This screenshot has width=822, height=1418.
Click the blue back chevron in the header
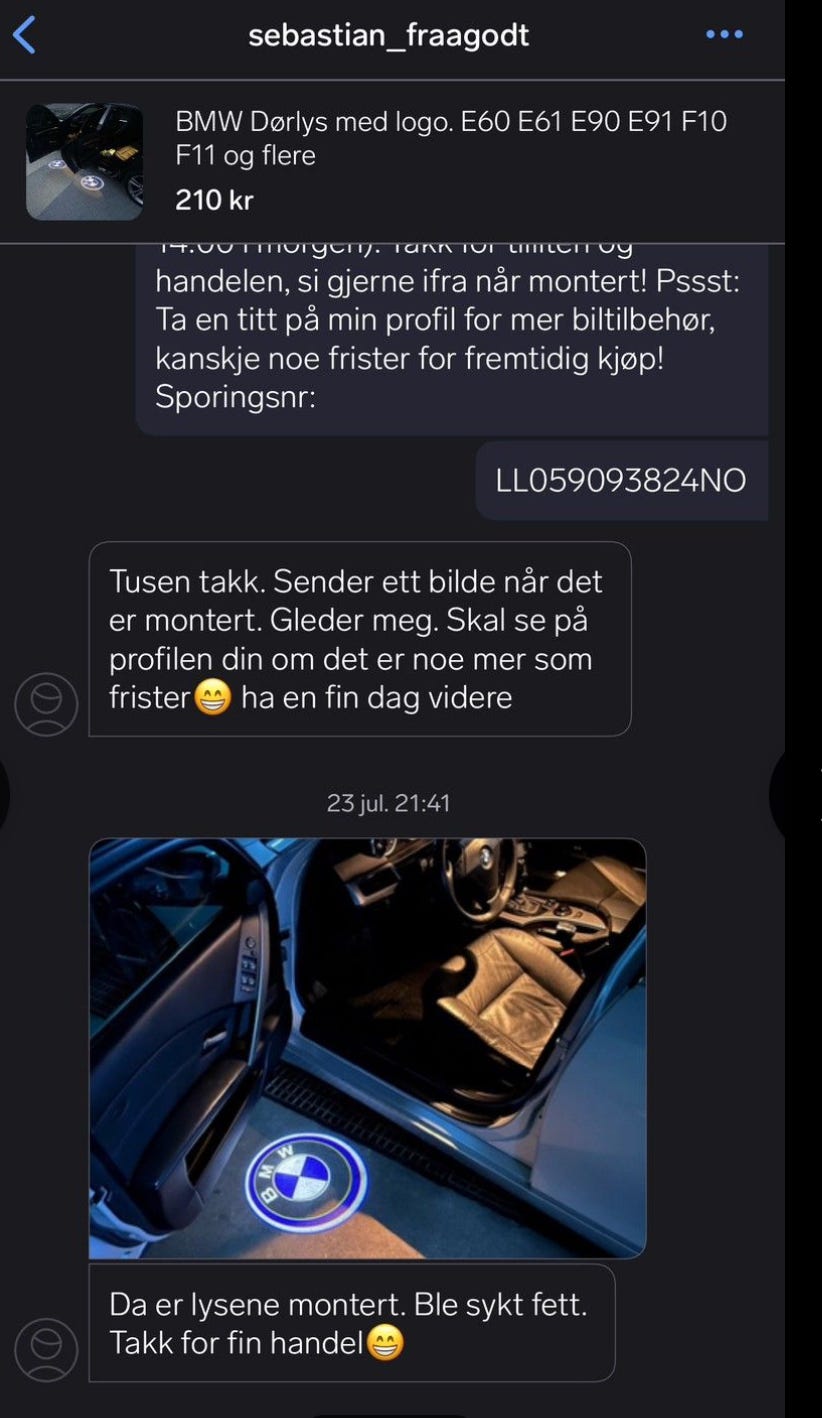[22, 33]
